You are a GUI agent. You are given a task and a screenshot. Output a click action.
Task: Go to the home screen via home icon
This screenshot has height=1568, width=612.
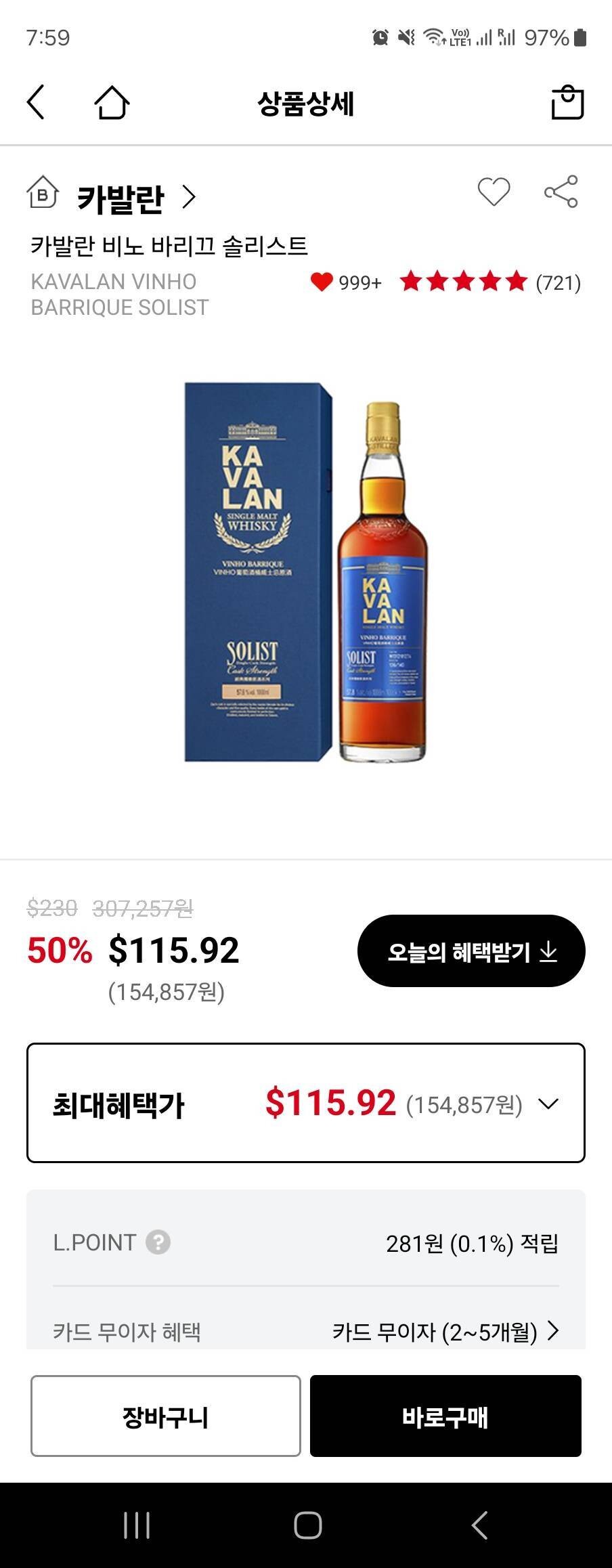click(112, 102)
